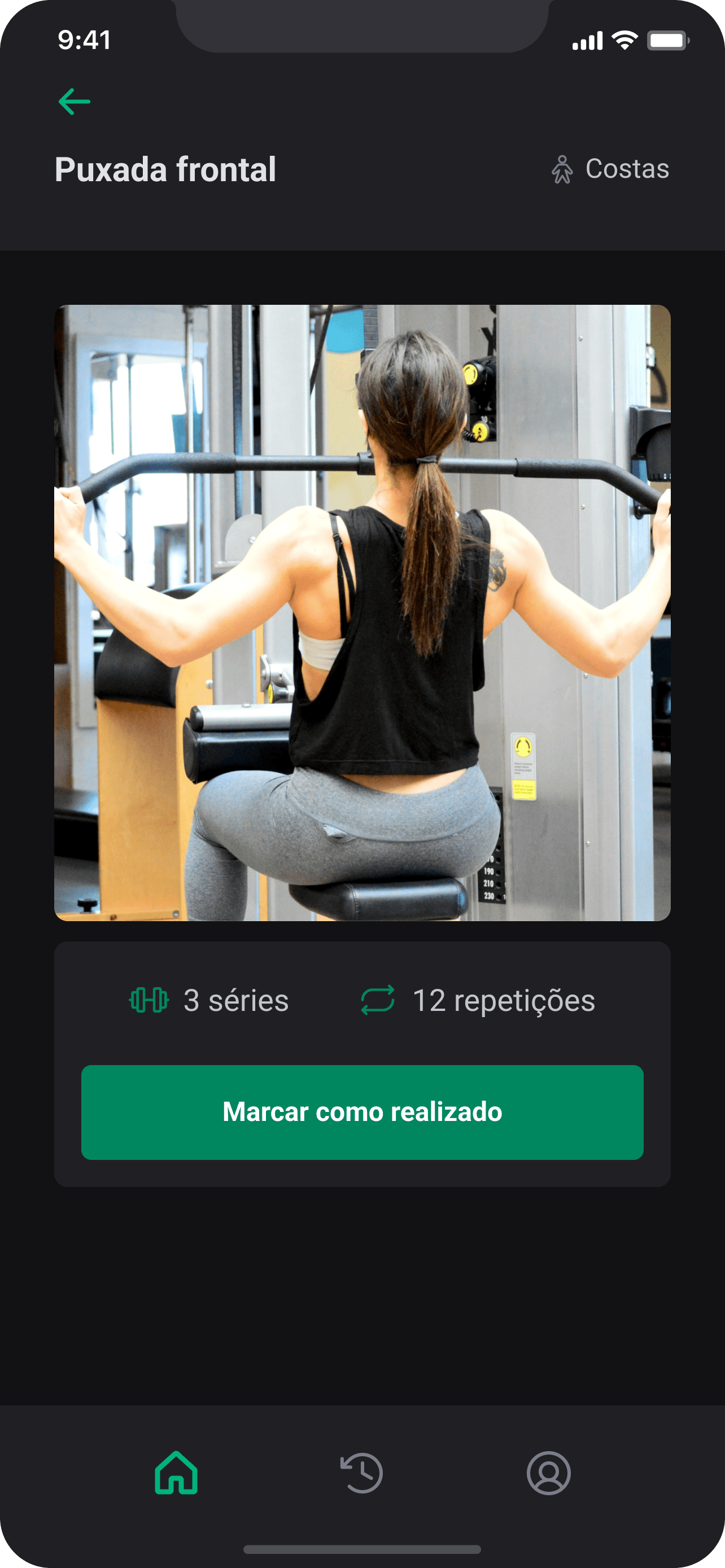Switch to the home tab
The width and height of the screenshot is (725, 1568).
pyautogui.click(x=176, y=1473)
